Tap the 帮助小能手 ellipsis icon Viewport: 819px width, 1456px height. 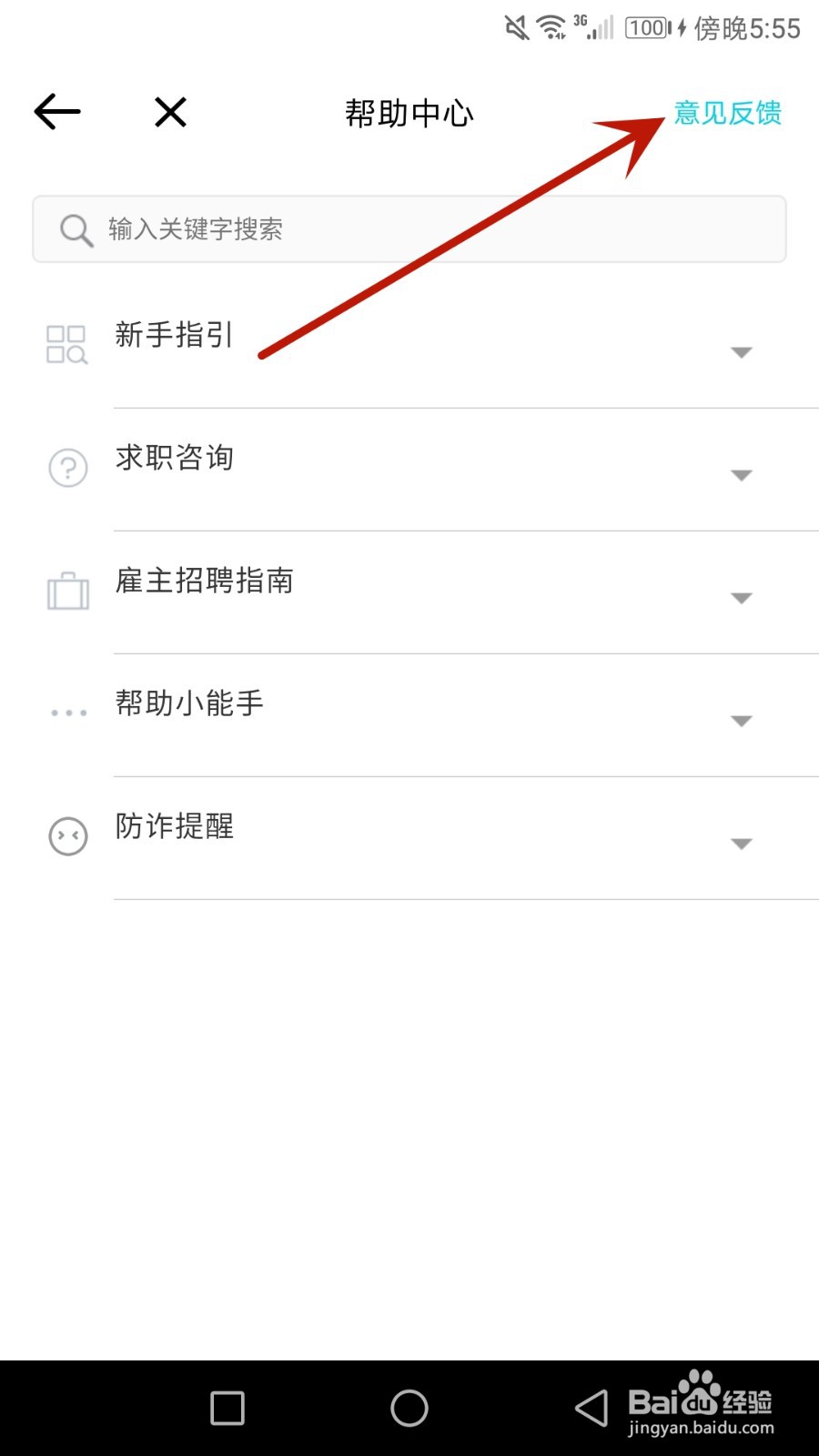(66, 713)
